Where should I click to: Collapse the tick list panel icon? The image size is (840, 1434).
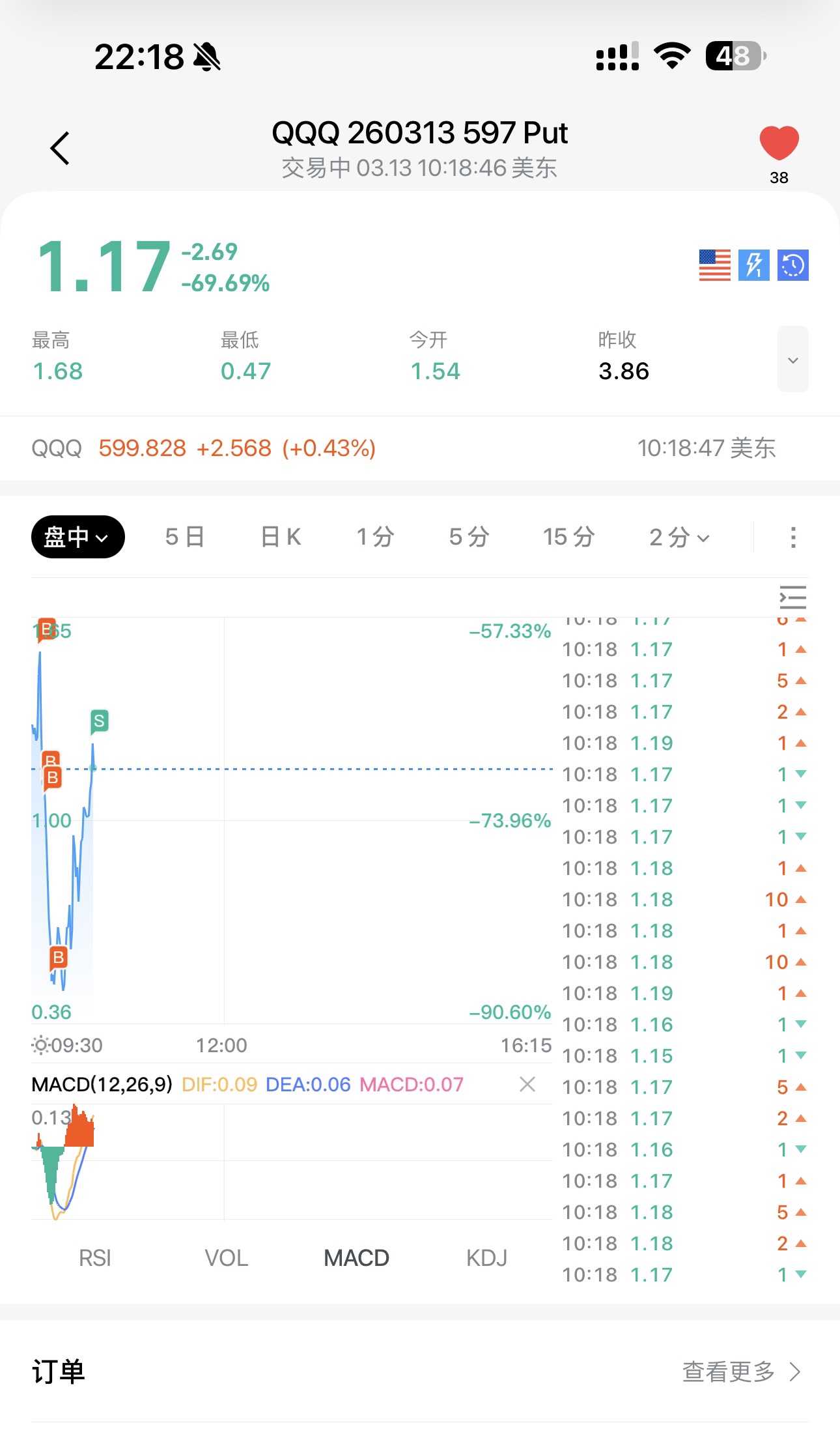(792, 597)
